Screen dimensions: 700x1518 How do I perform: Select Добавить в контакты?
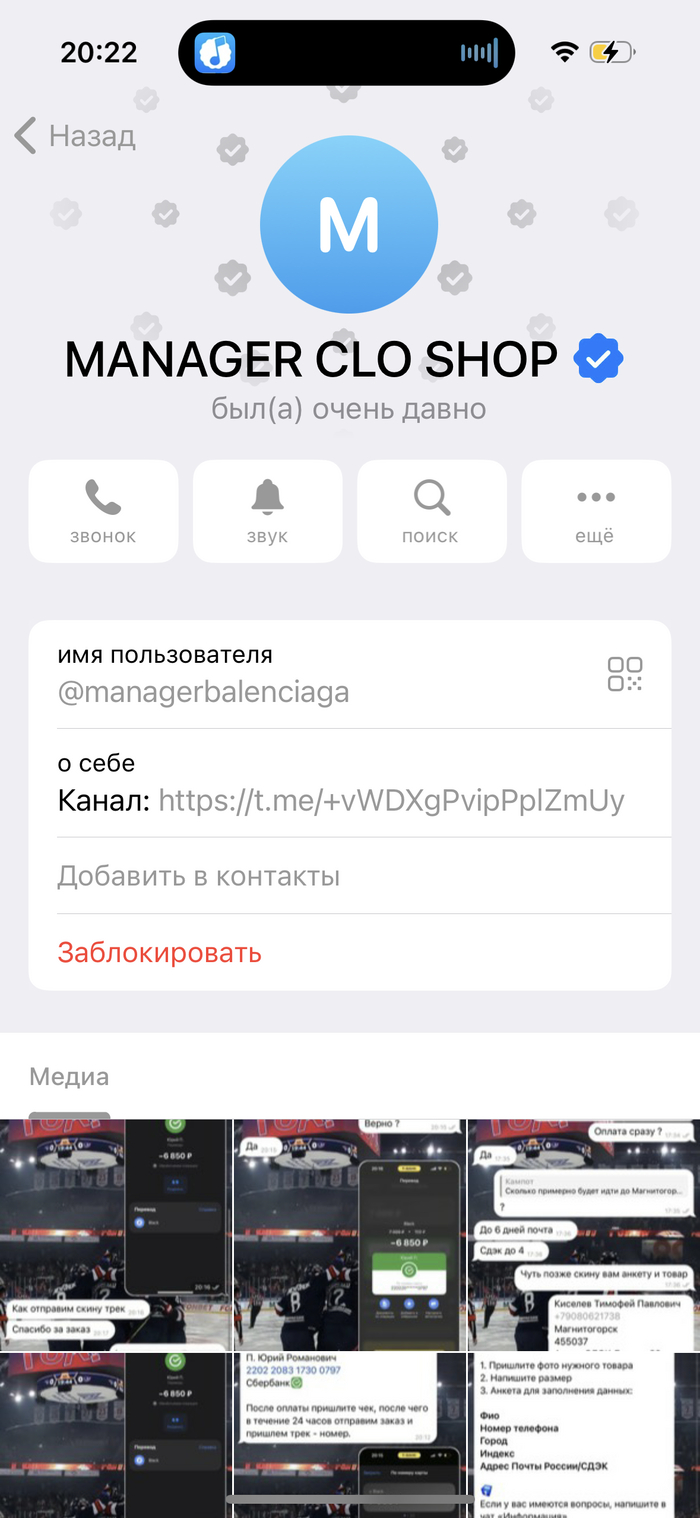click(199, 877)
